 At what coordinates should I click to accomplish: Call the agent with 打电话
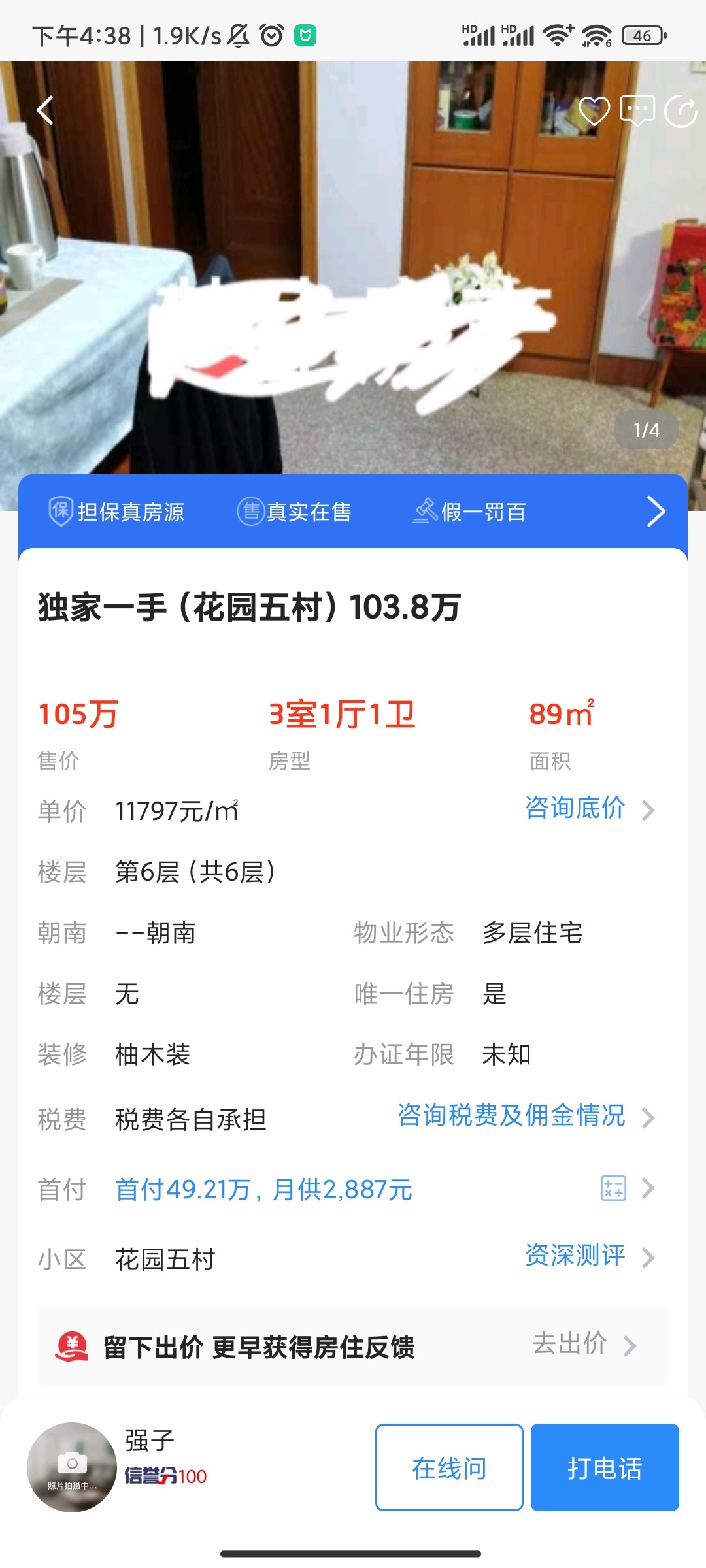(605, 1468)
